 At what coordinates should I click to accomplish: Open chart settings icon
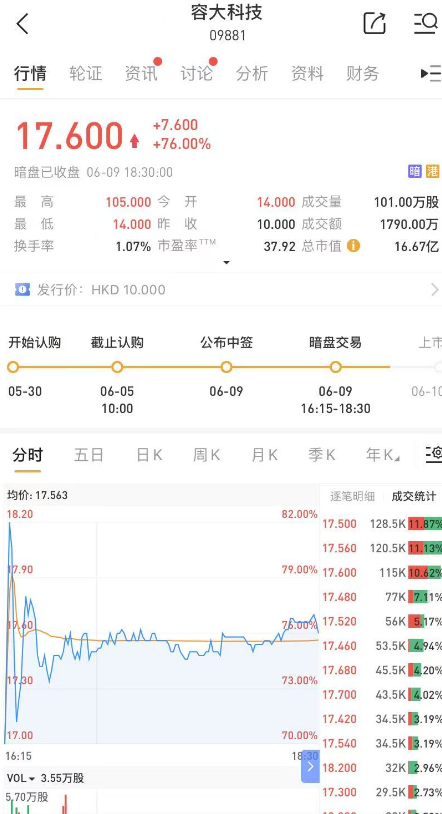(x=433, y=455)
